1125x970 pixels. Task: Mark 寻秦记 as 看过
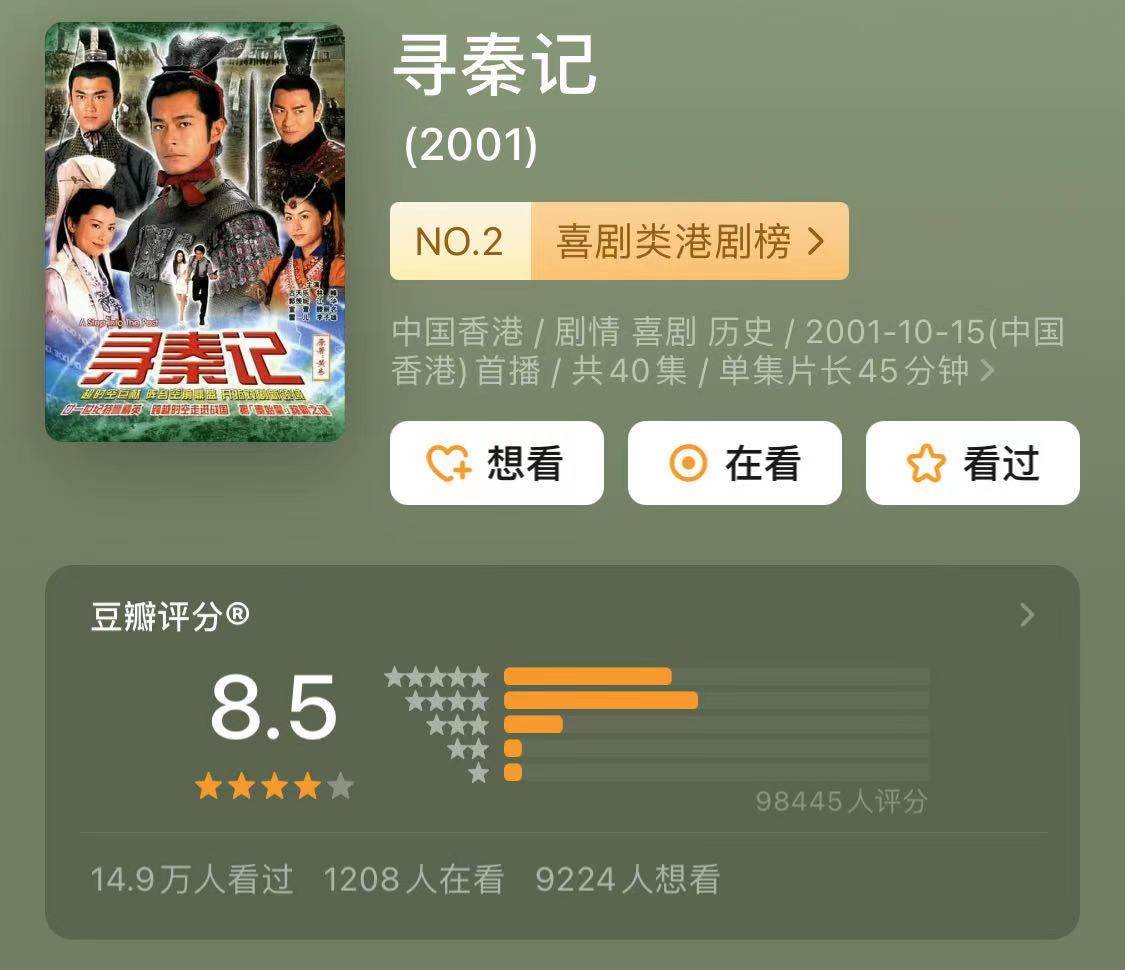point(972,463)
